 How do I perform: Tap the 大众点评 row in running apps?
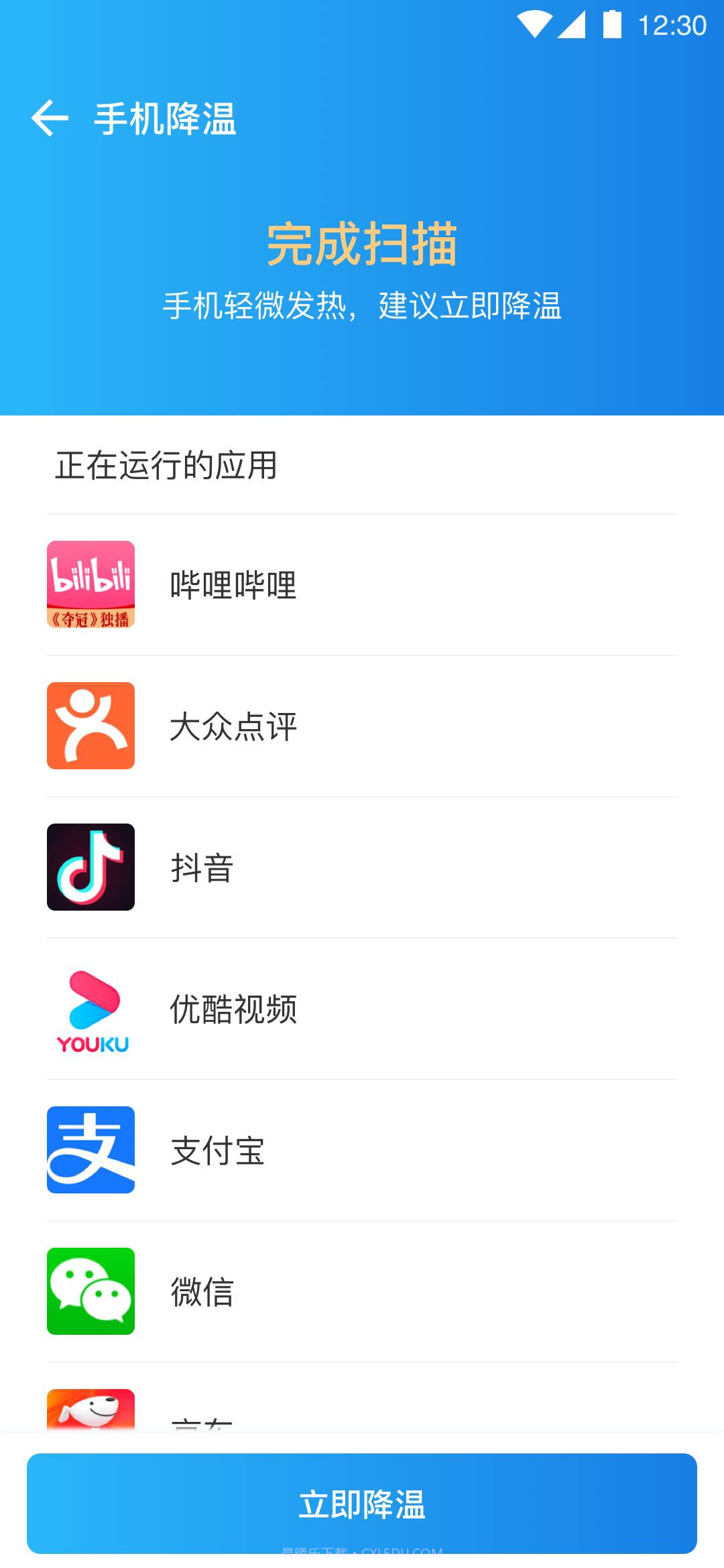235,726
